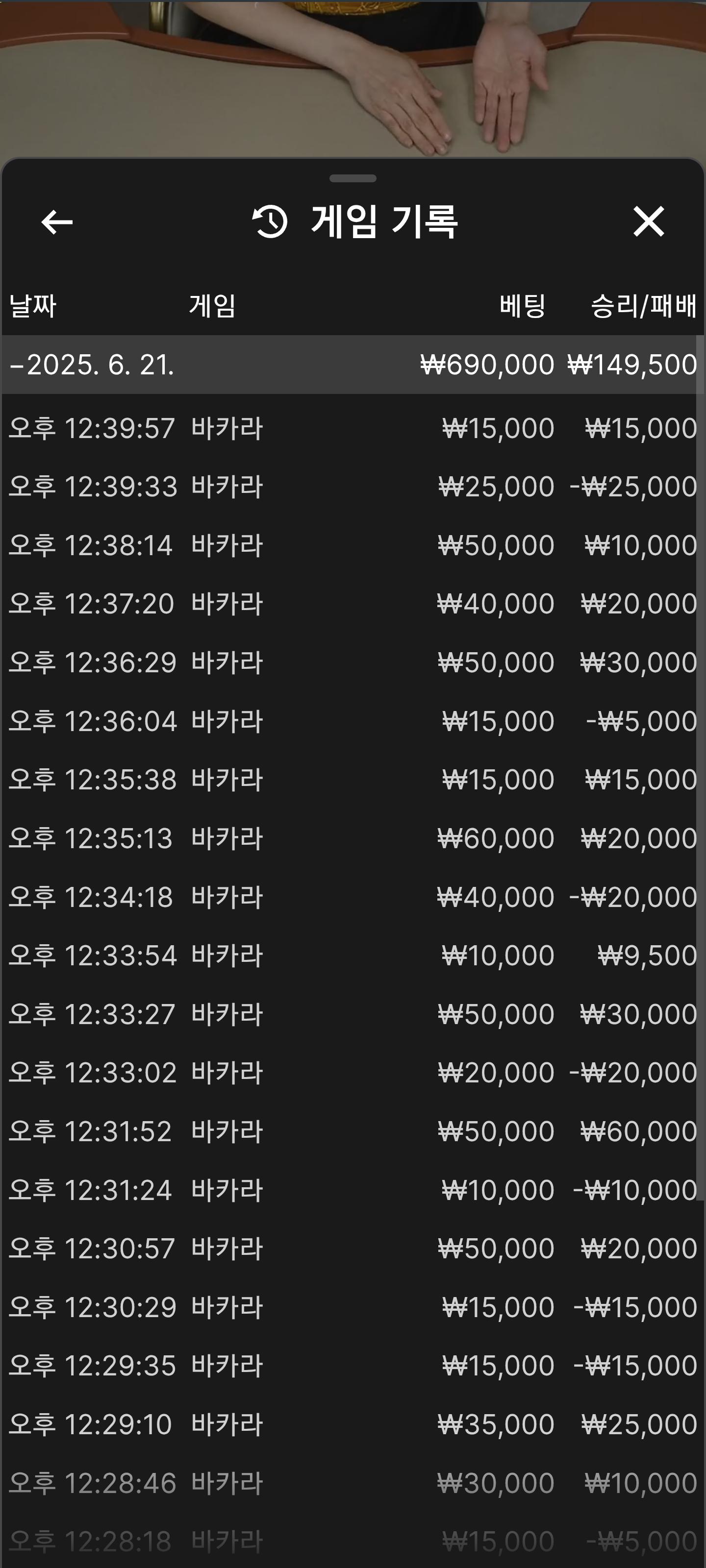
Task: View the 12:33:54 baccarat round
Action: (x=352, y=955)
